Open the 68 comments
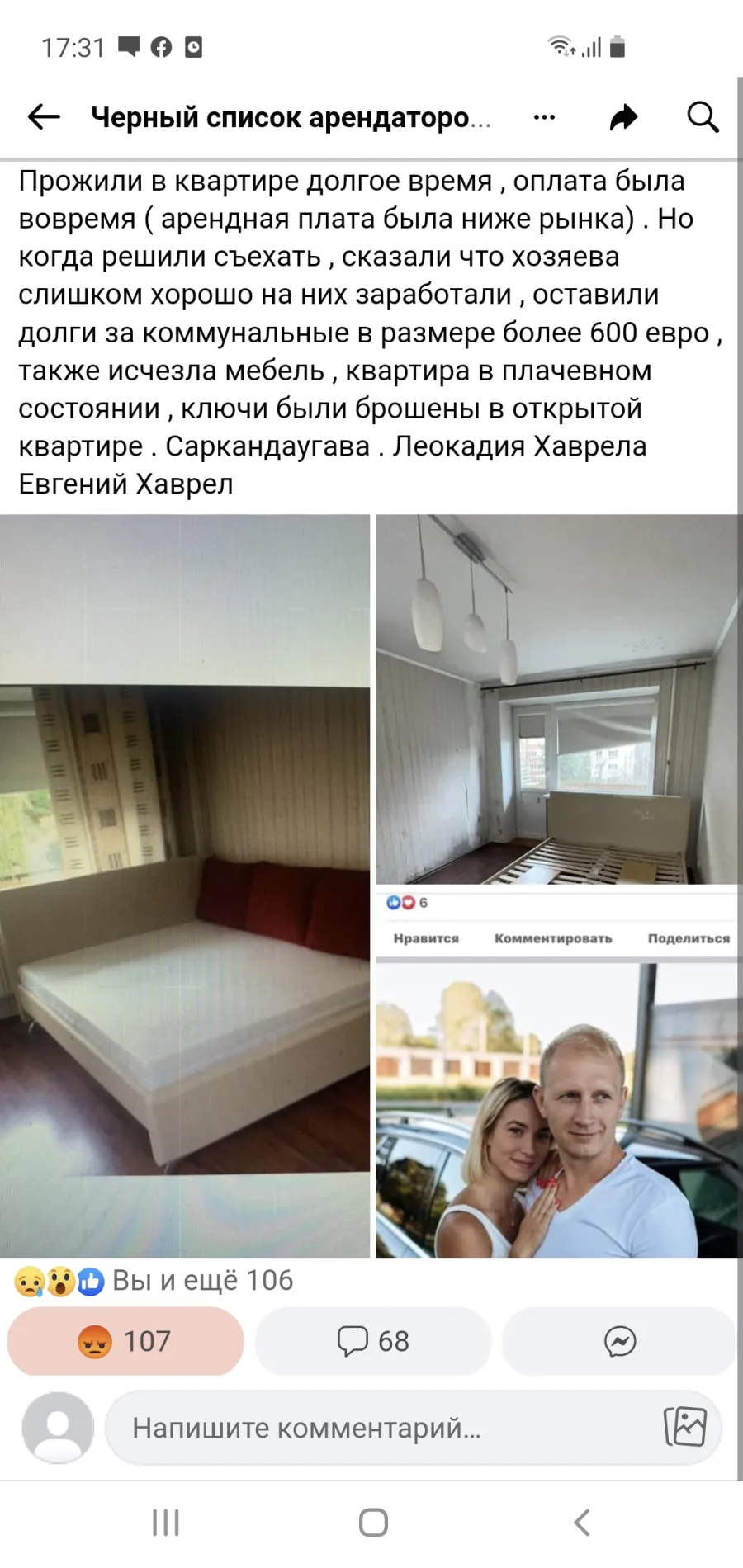Image resolution: width=743 pixels, height=1568 pixels. (x=373, y=1341)
